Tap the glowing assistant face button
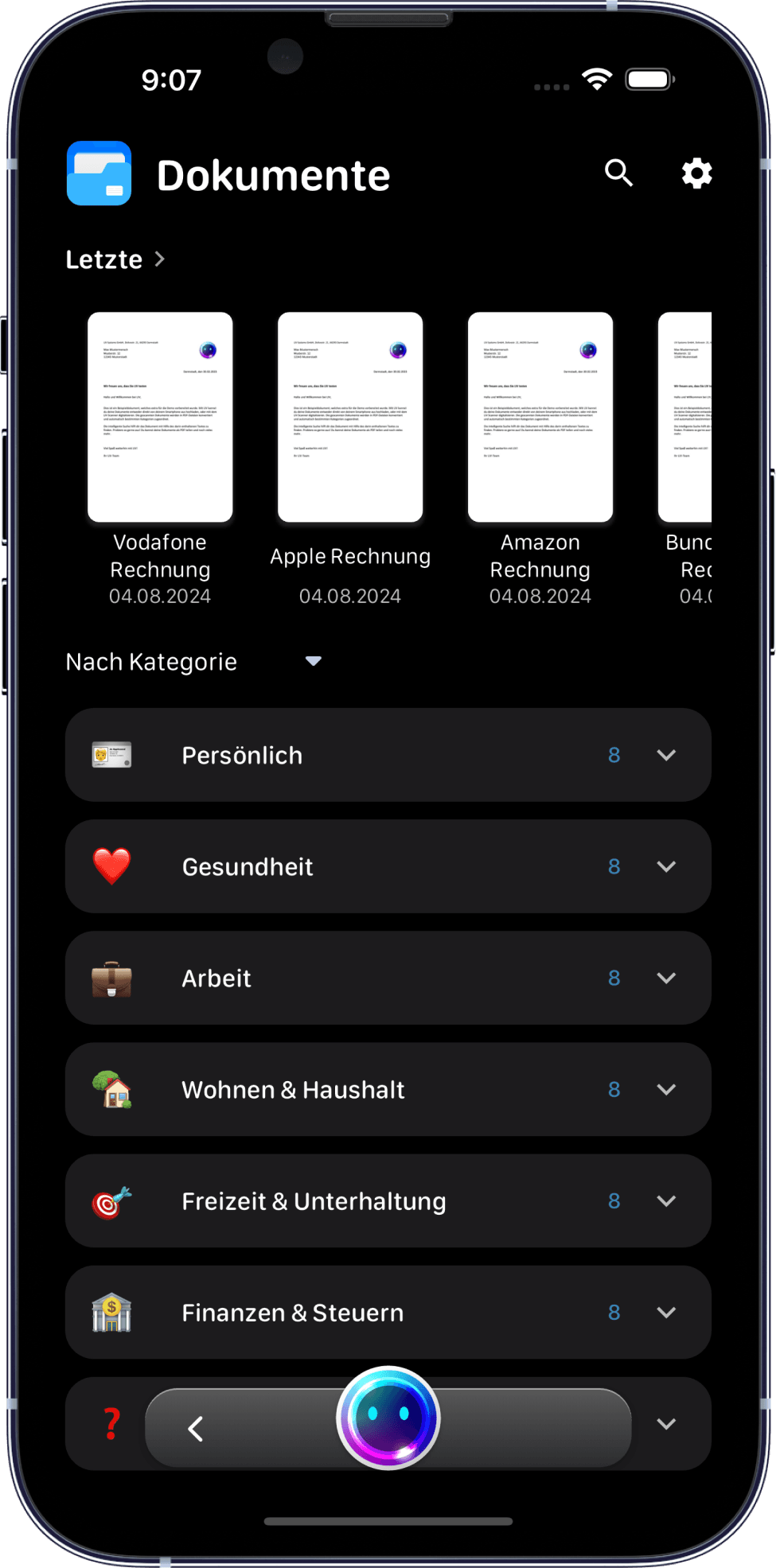 (388, 1418)
